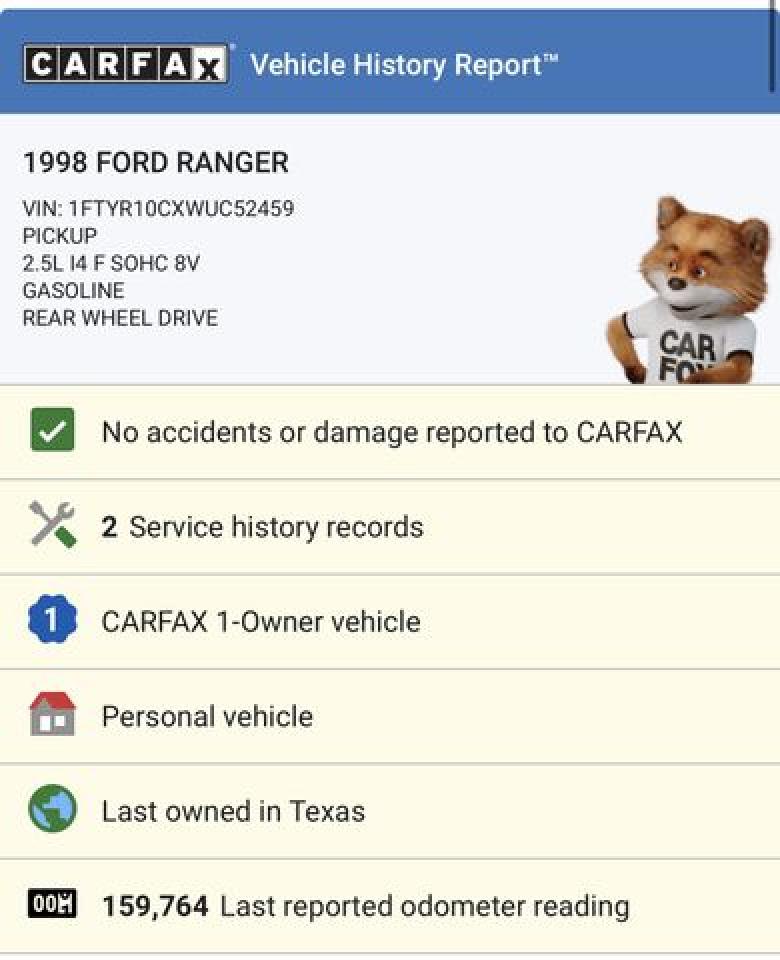Select the CARFAX 1-Owner vehicle entry
Viewport: 780px width, 960px height.
coord(260,621)
